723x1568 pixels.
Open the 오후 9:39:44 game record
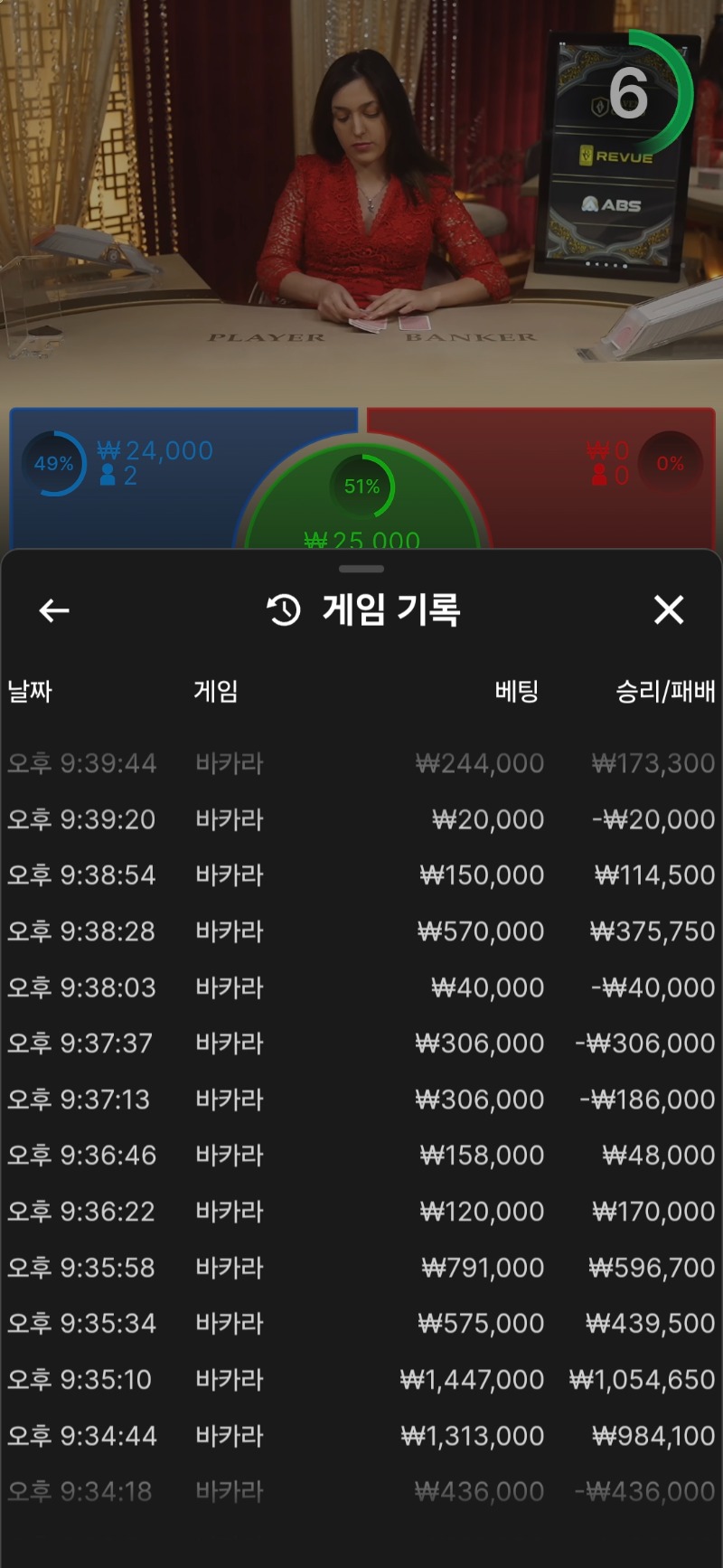(361, 764)
